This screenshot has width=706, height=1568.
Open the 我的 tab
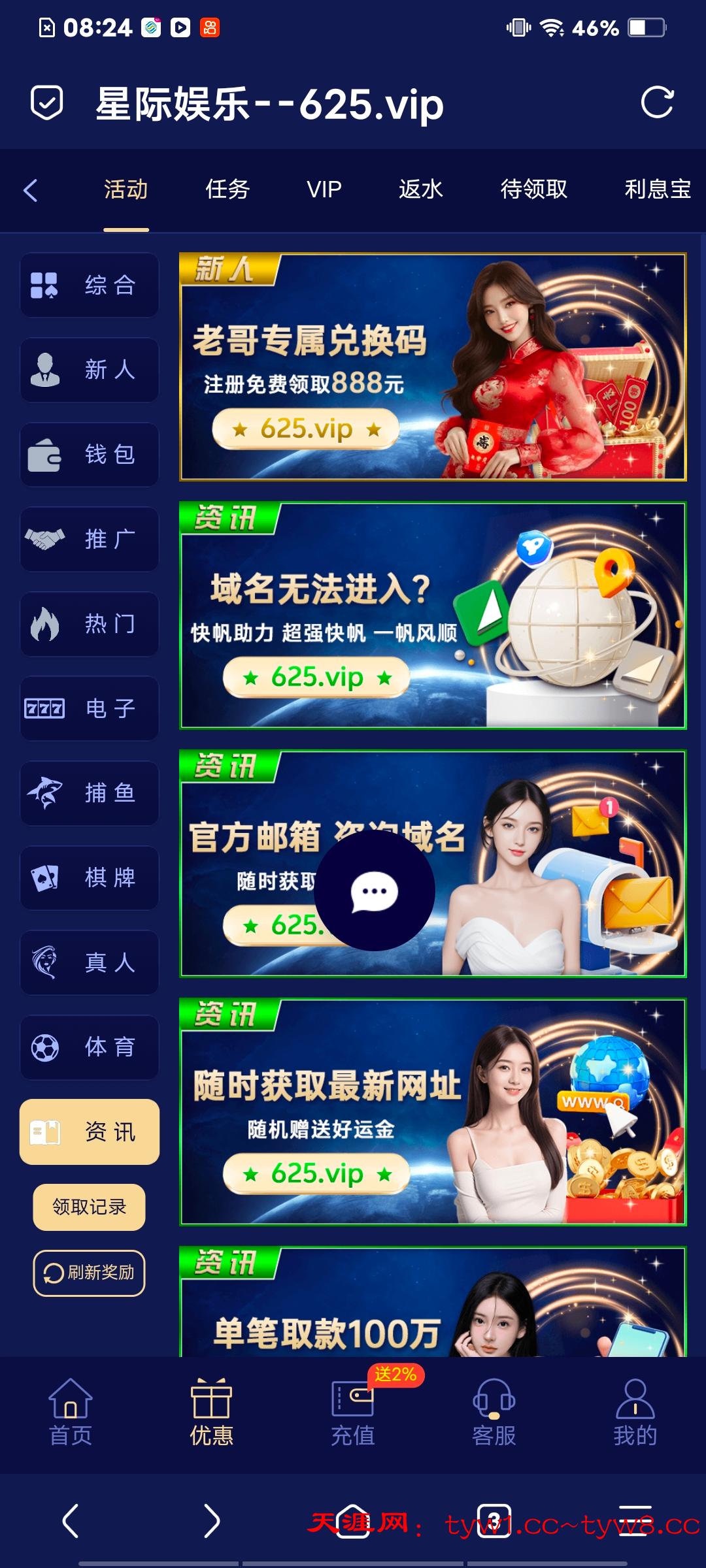[x=635, y=1412]
